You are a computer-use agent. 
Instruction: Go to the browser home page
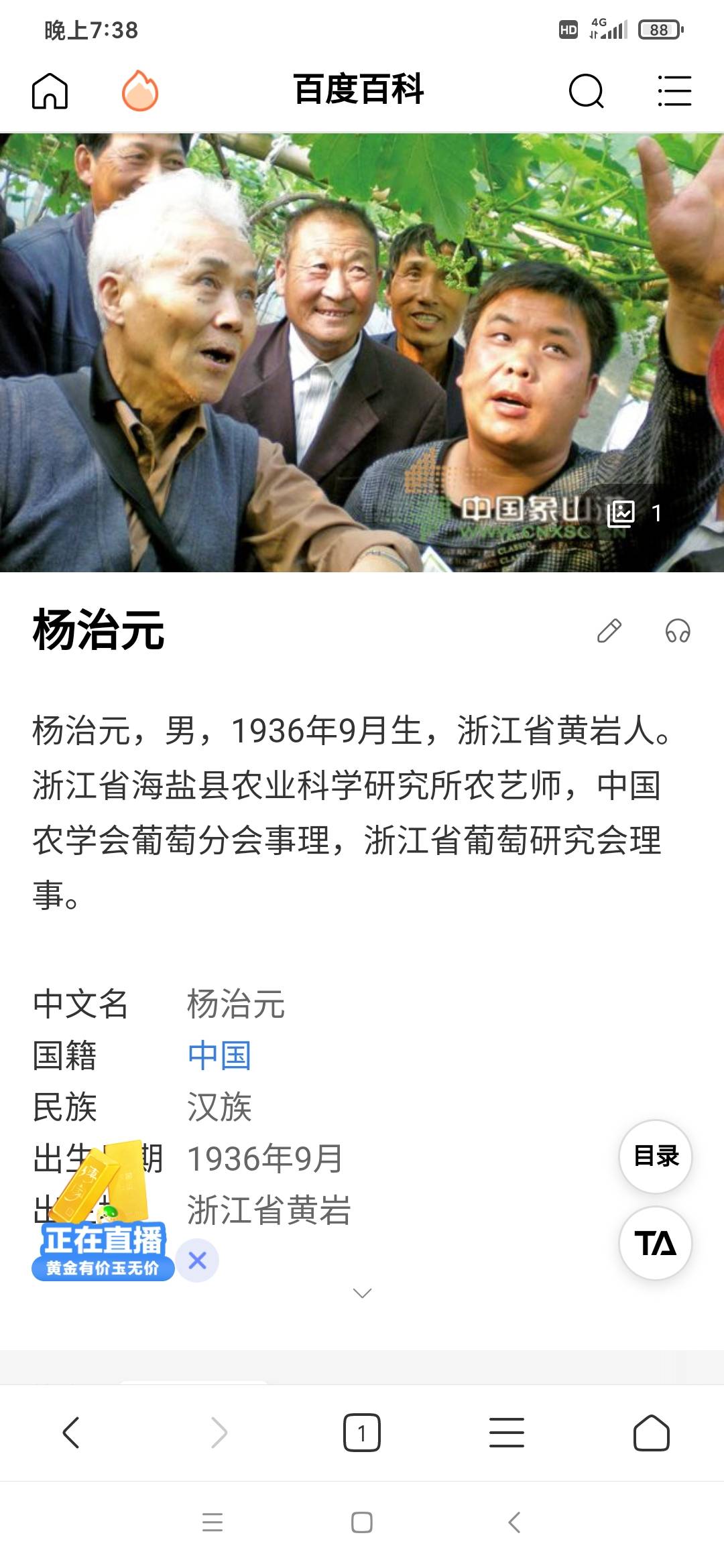click(x=652, y=1433)
